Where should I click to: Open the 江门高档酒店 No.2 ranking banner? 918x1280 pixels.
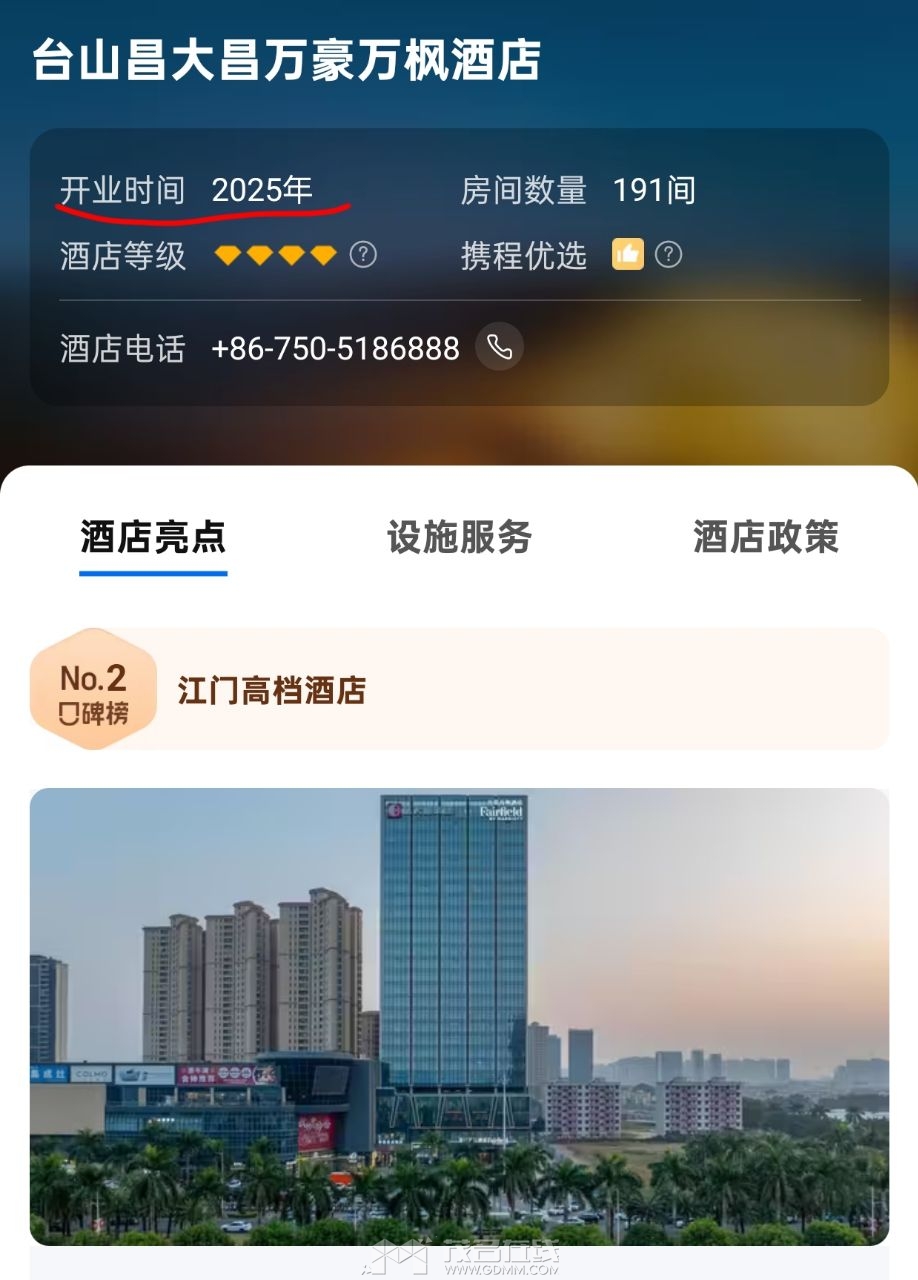pos(459,689)
